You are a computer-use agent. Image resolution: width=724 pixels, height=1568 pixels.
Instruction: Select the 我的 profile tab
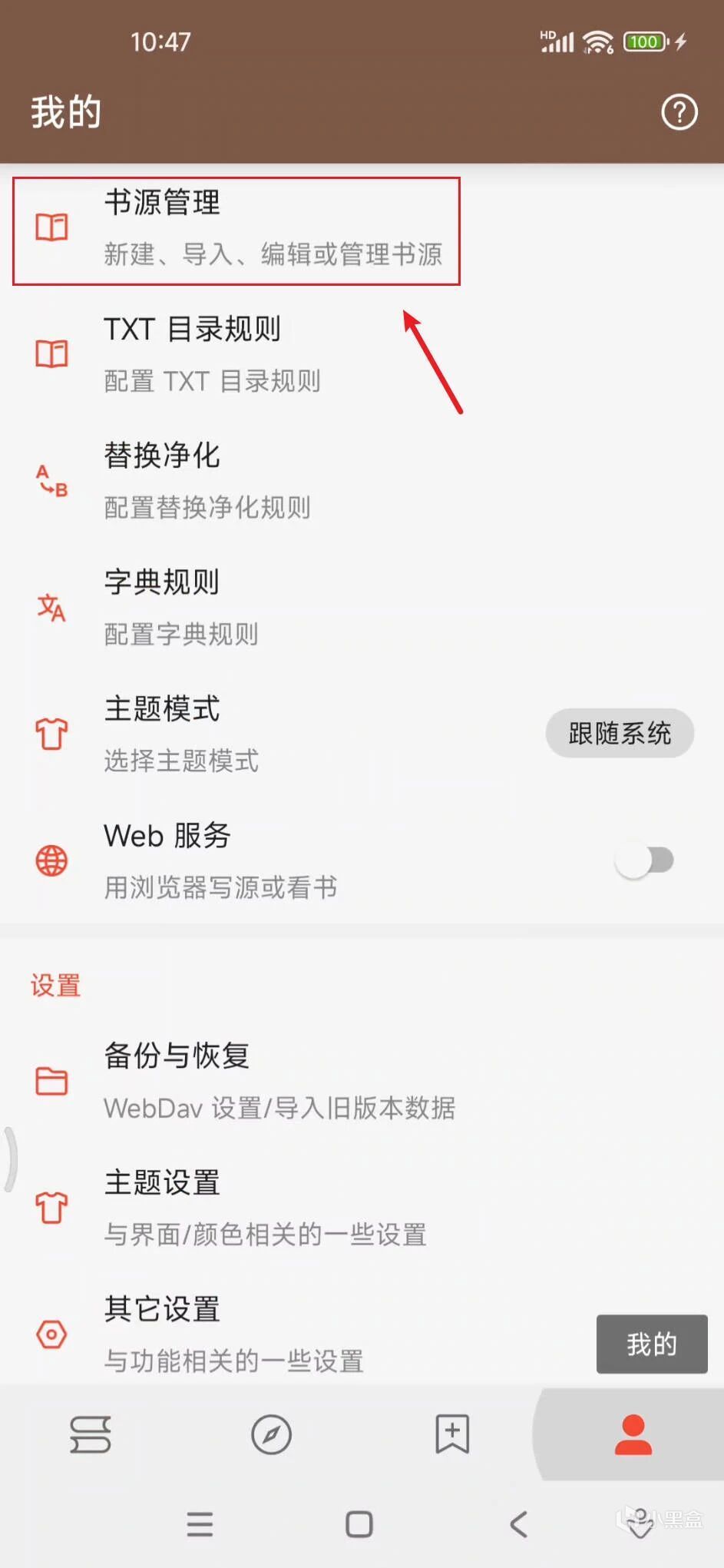click(x=633, y=1434)
